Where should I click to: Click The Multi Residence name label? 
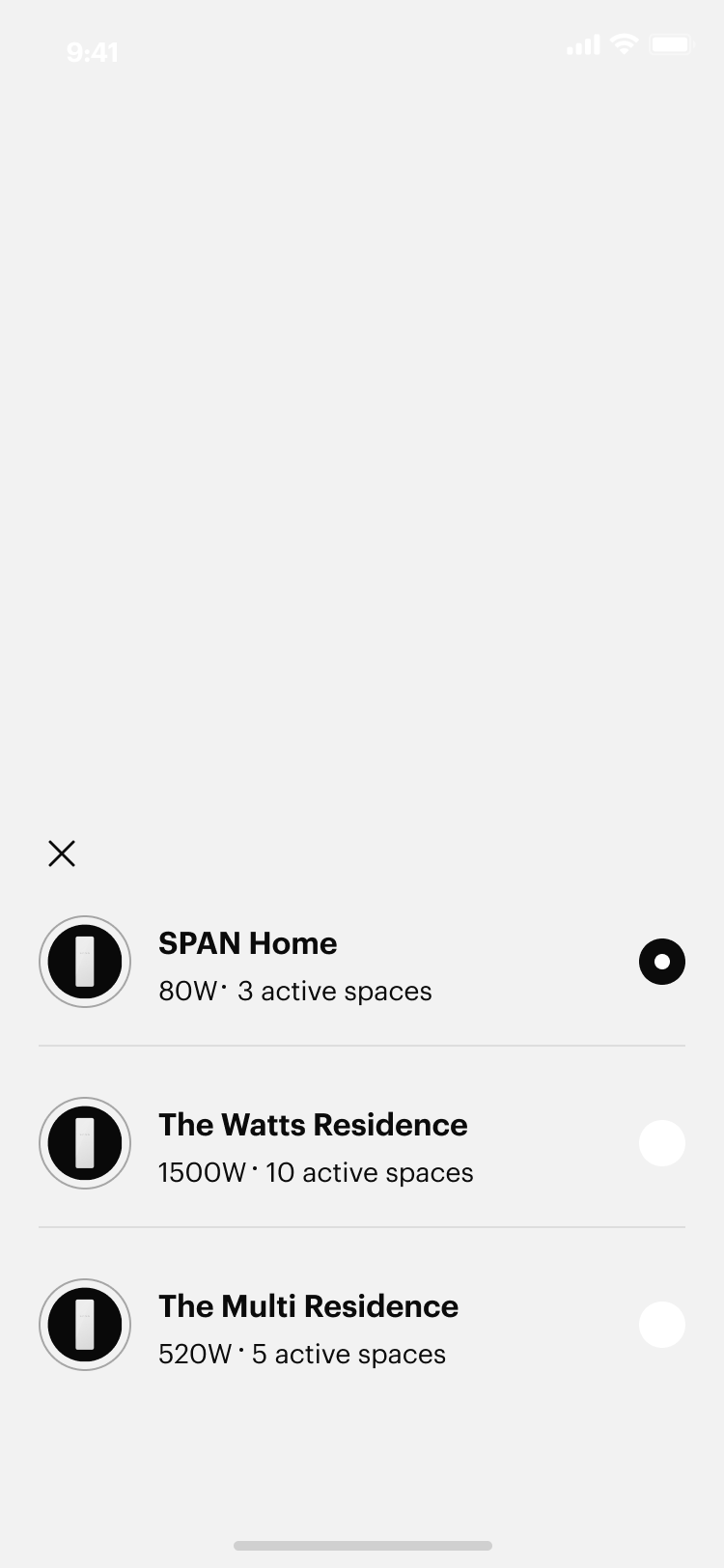(x=308, y=1306)
